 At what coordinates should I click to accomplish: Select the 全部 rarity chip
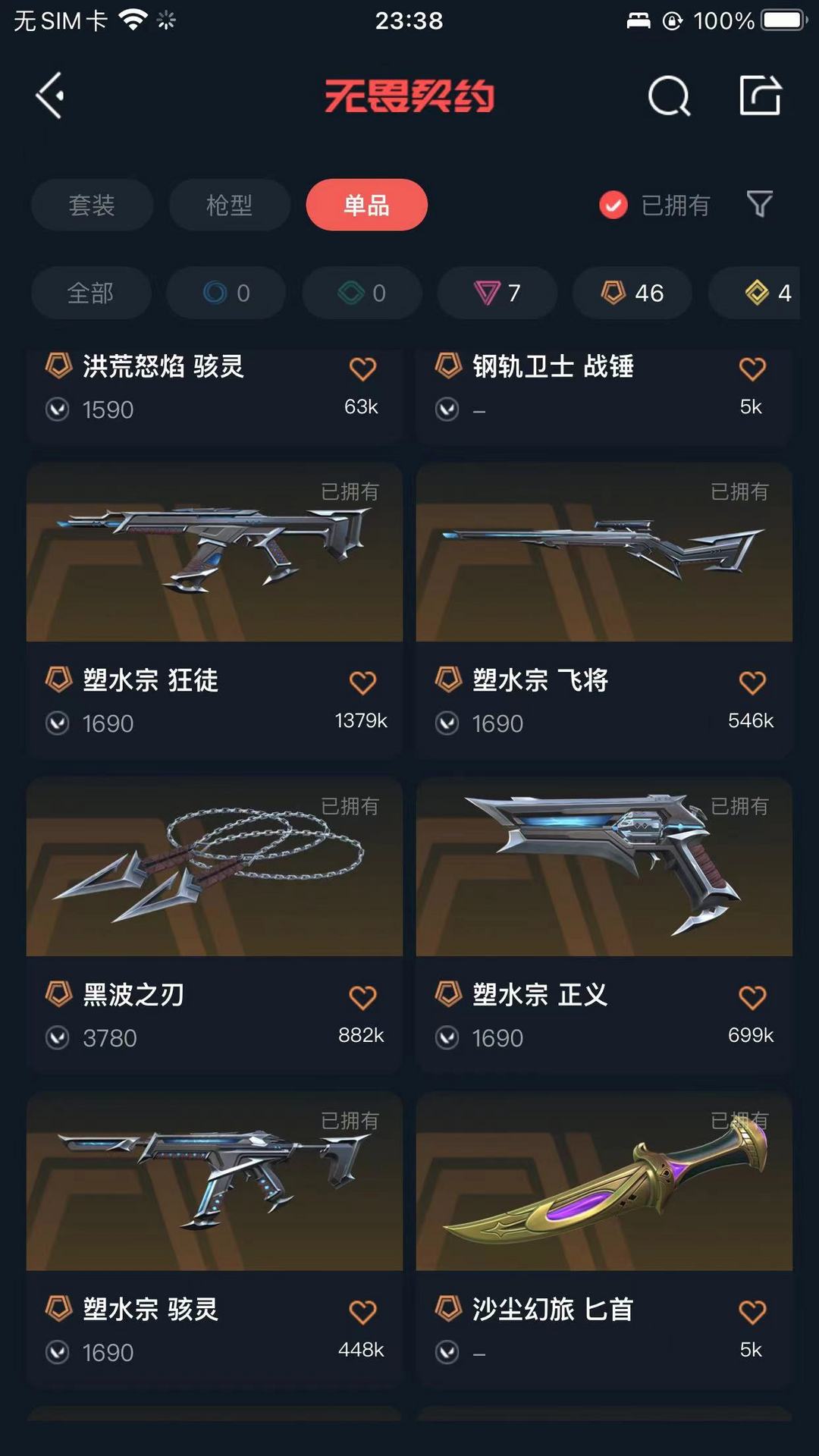pos(90,293)
